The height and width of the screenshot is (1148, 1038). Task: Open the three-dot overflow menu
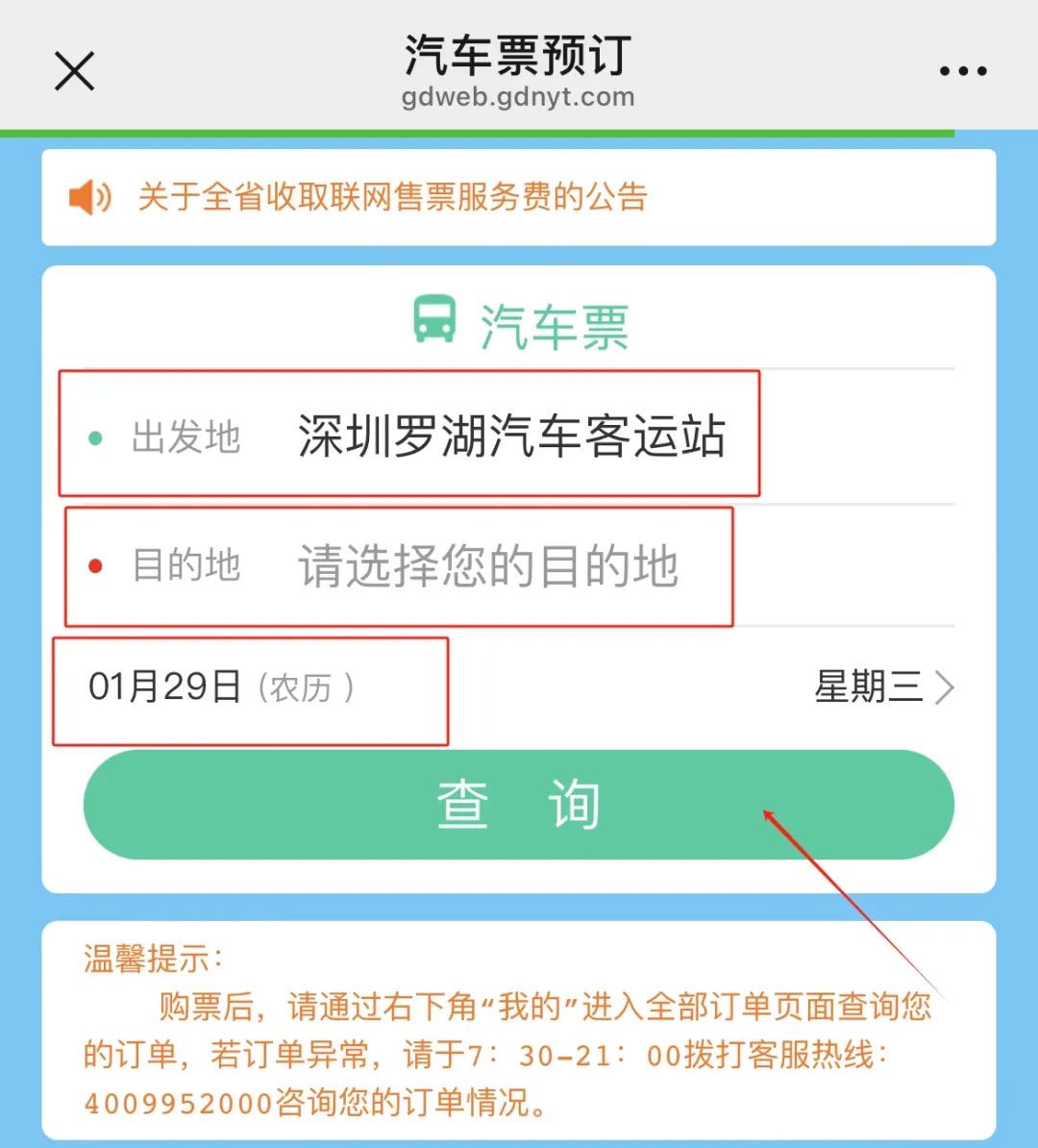pos(962,71)
